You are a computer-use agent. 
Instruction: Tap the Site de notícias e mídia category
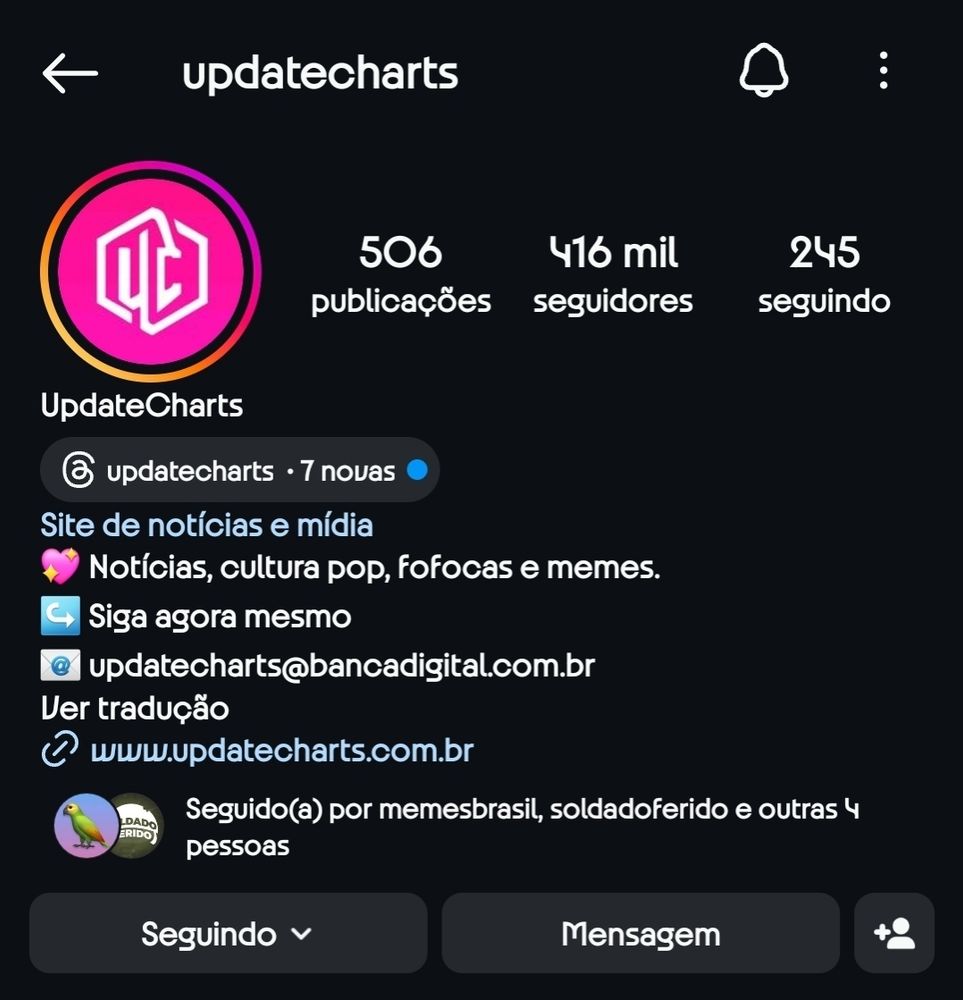(206, 525)
